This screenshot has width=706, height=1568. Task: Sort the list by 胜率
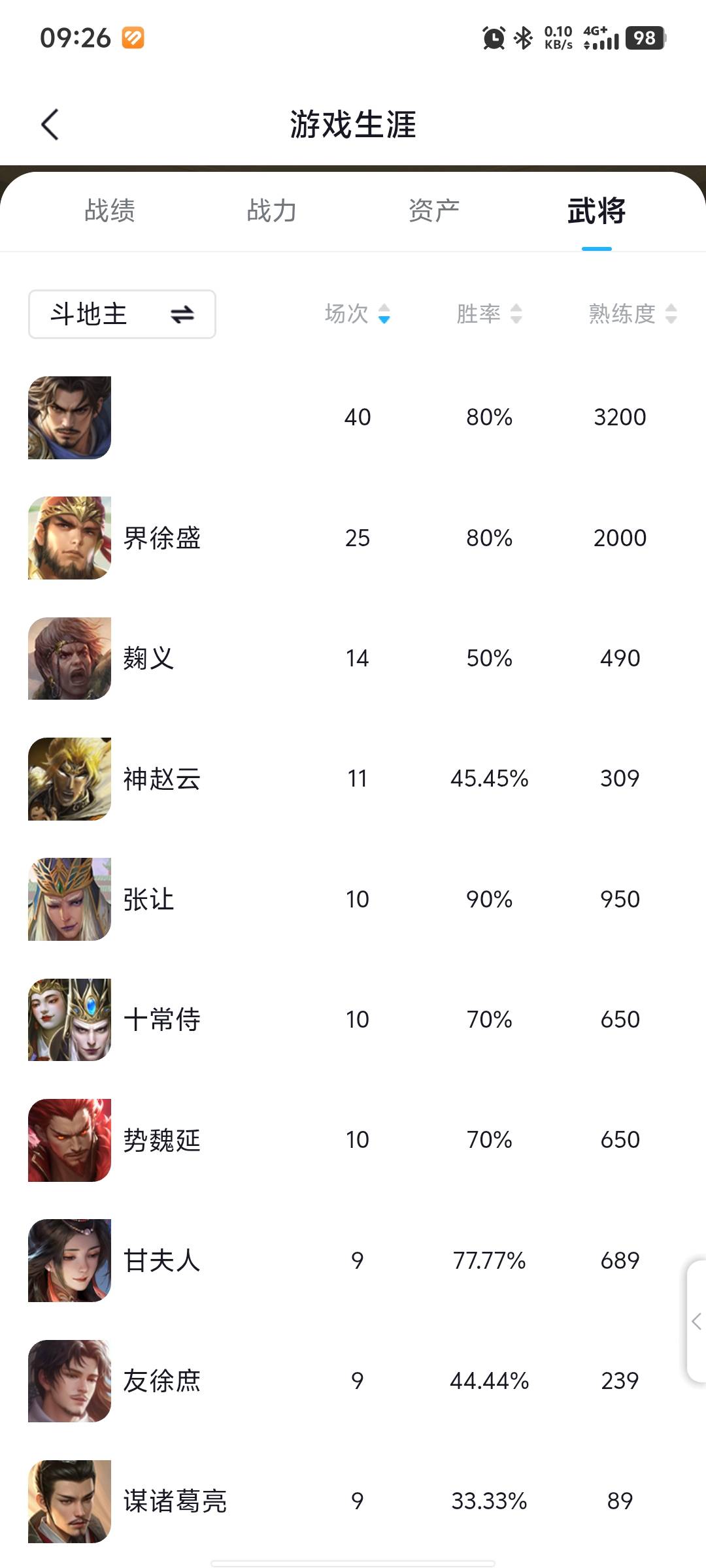coord(489,314)
